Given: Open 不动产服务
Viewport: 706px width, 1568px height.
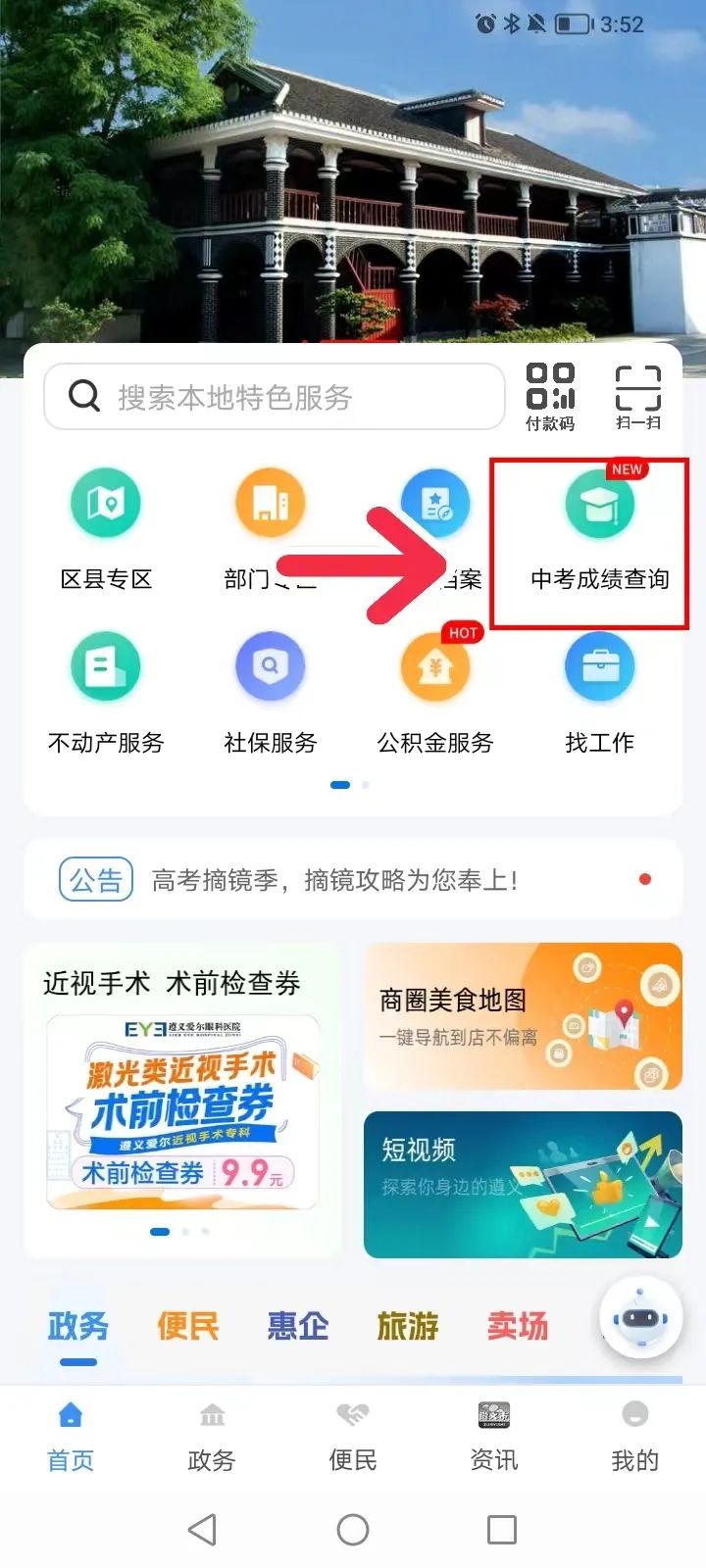Looking at the screenshot, I should [106, 693].
